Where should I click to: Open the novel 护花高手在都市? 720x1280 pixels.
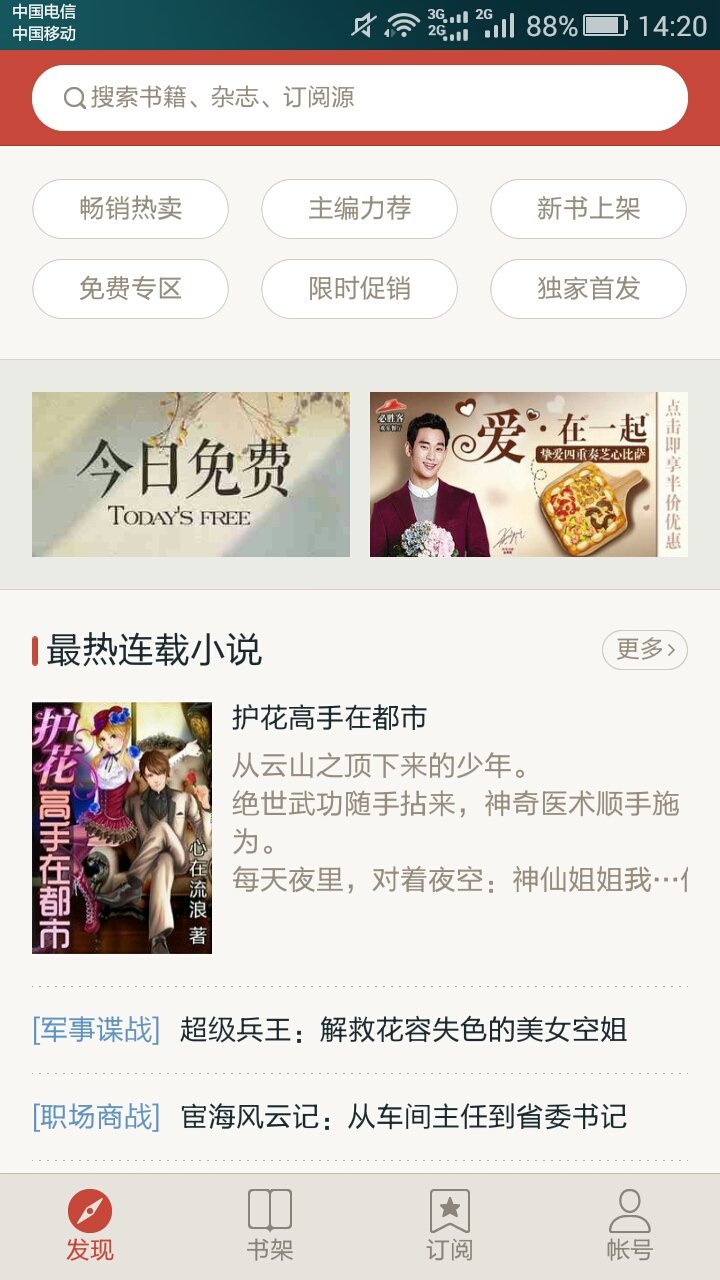click(360, 827)
